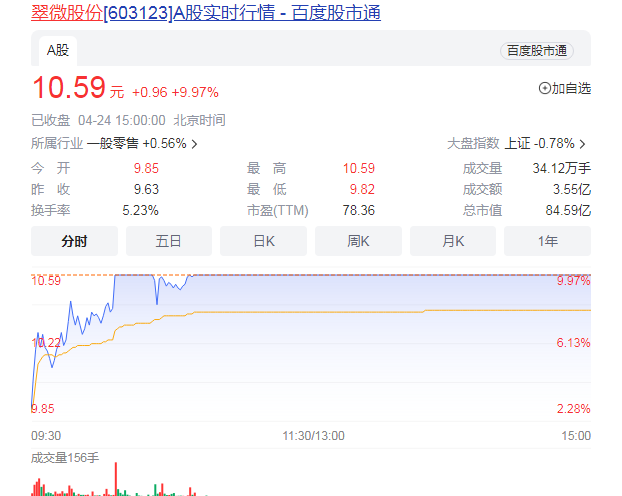The image size is (622, 496).
Task: Switch to the 五日 chart tab
Action: click(x=168, y=241)
